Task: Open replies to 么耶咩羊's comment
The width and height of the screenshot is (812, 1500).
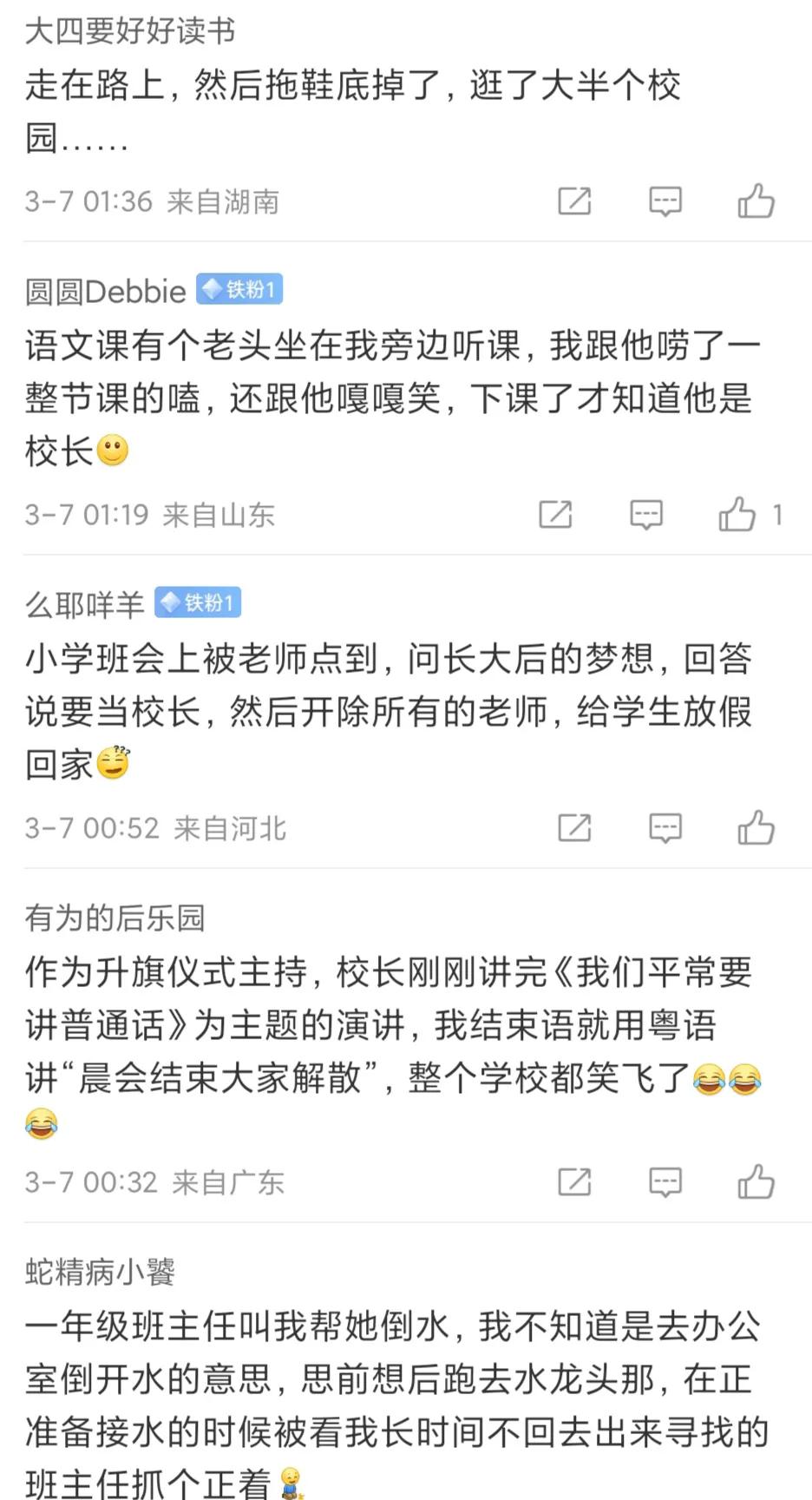Action: point(665,828)
